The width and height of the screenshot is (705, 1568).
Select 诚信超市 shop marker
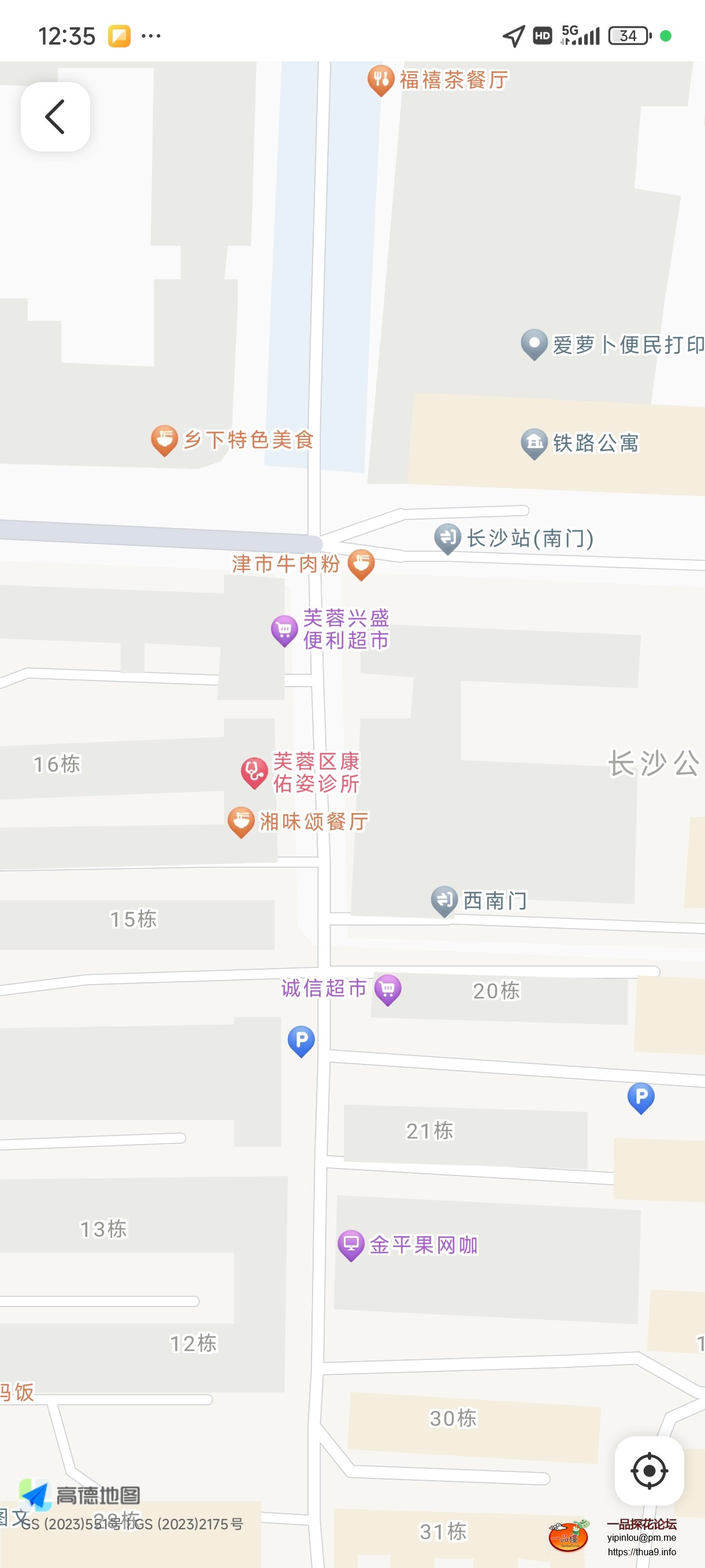coord(388,988)
